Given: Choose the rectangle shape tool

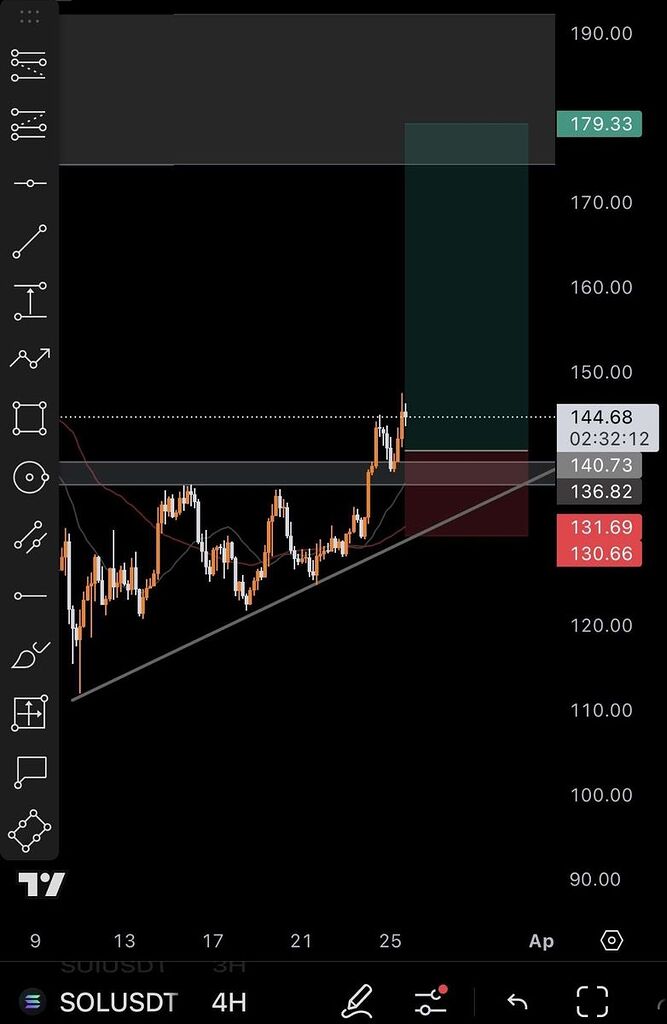Looking at the screenshot, I should pos(29,418).
